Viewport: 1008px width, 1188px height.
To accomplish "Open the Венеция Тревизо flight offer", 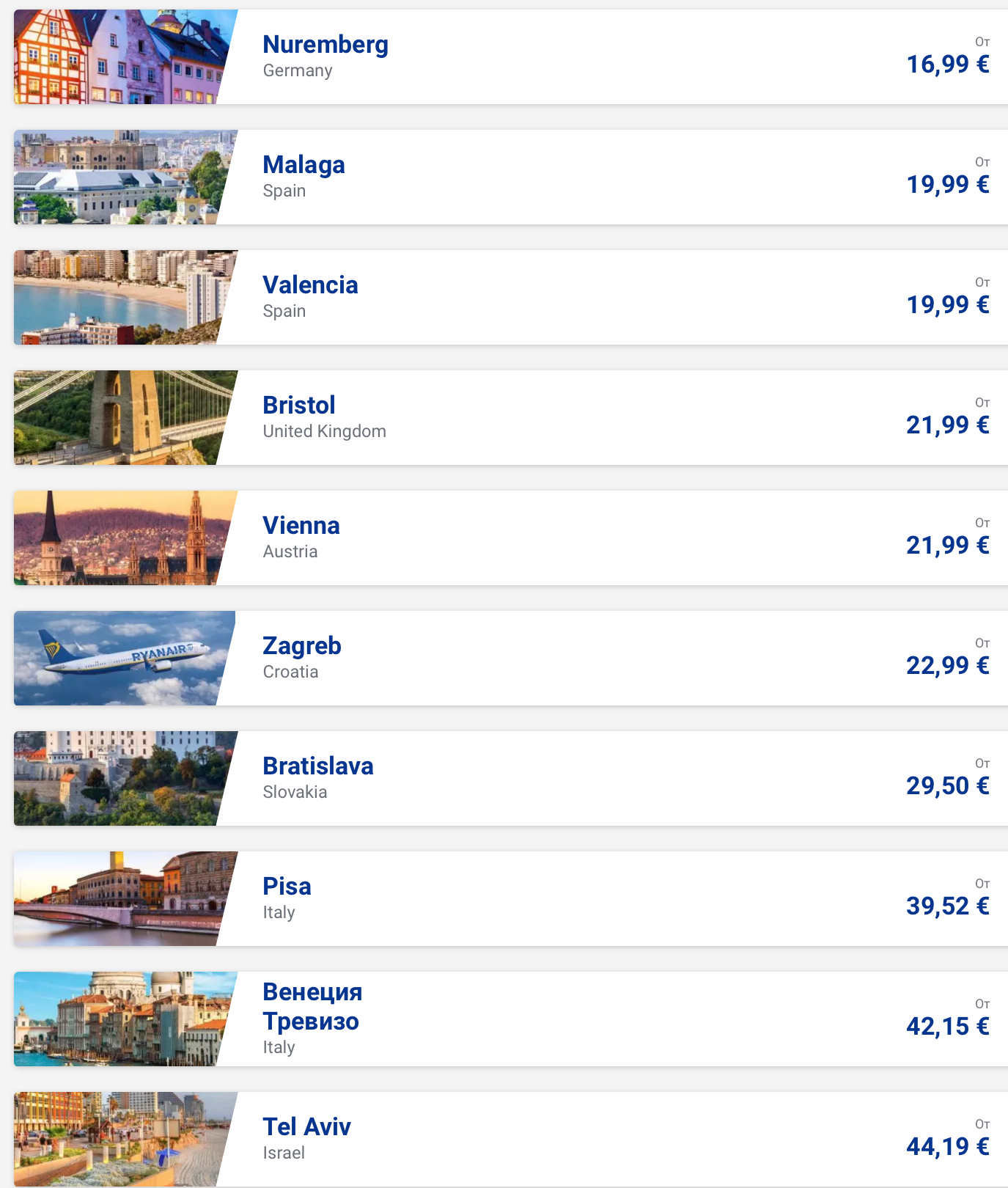I will [510, 1019].
